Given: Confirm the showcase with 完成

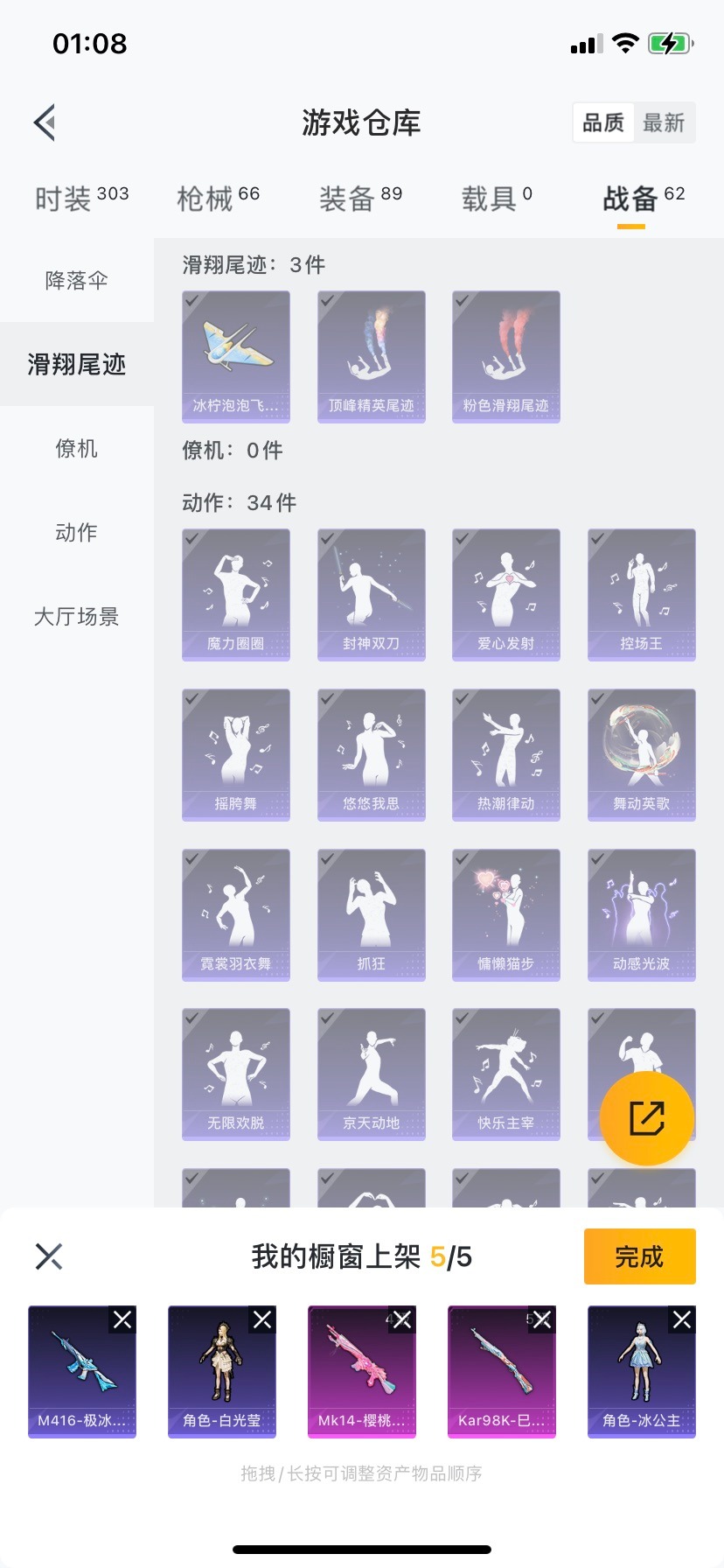Looking at the screenshot, I should click(x=639, y=1256).
